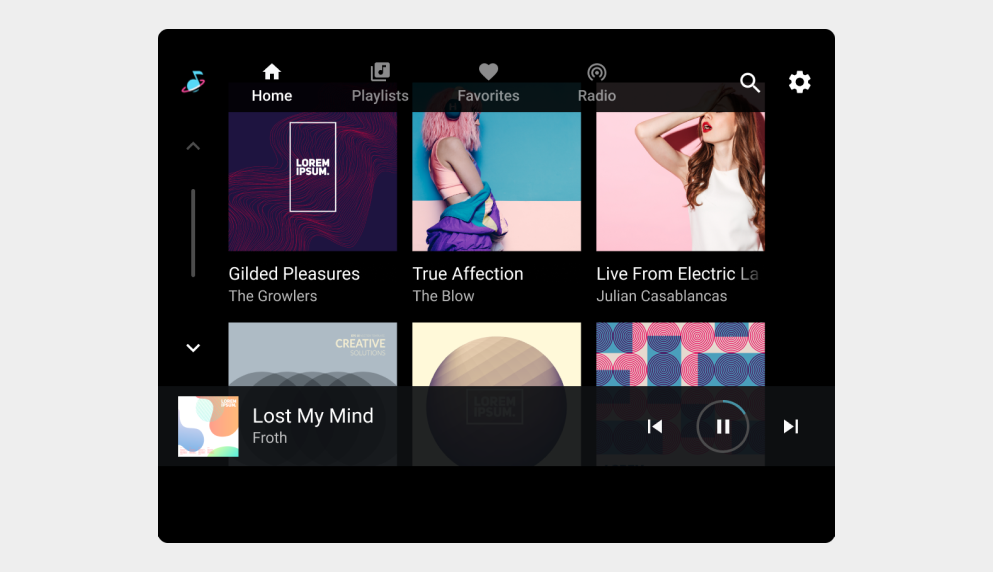This screenshot has width=993, height=572.
Task: Open the settings gear
Action: (x=799, y=82)
